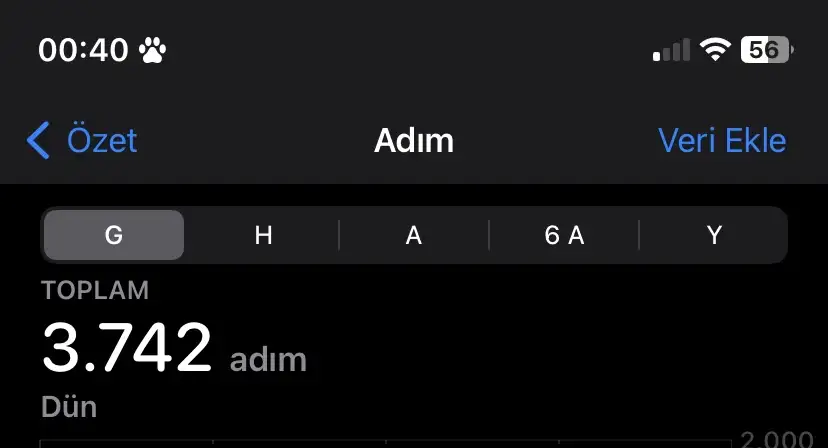Switch to the 6 A view
The image size is (828, 448).
tap(564, 235)
